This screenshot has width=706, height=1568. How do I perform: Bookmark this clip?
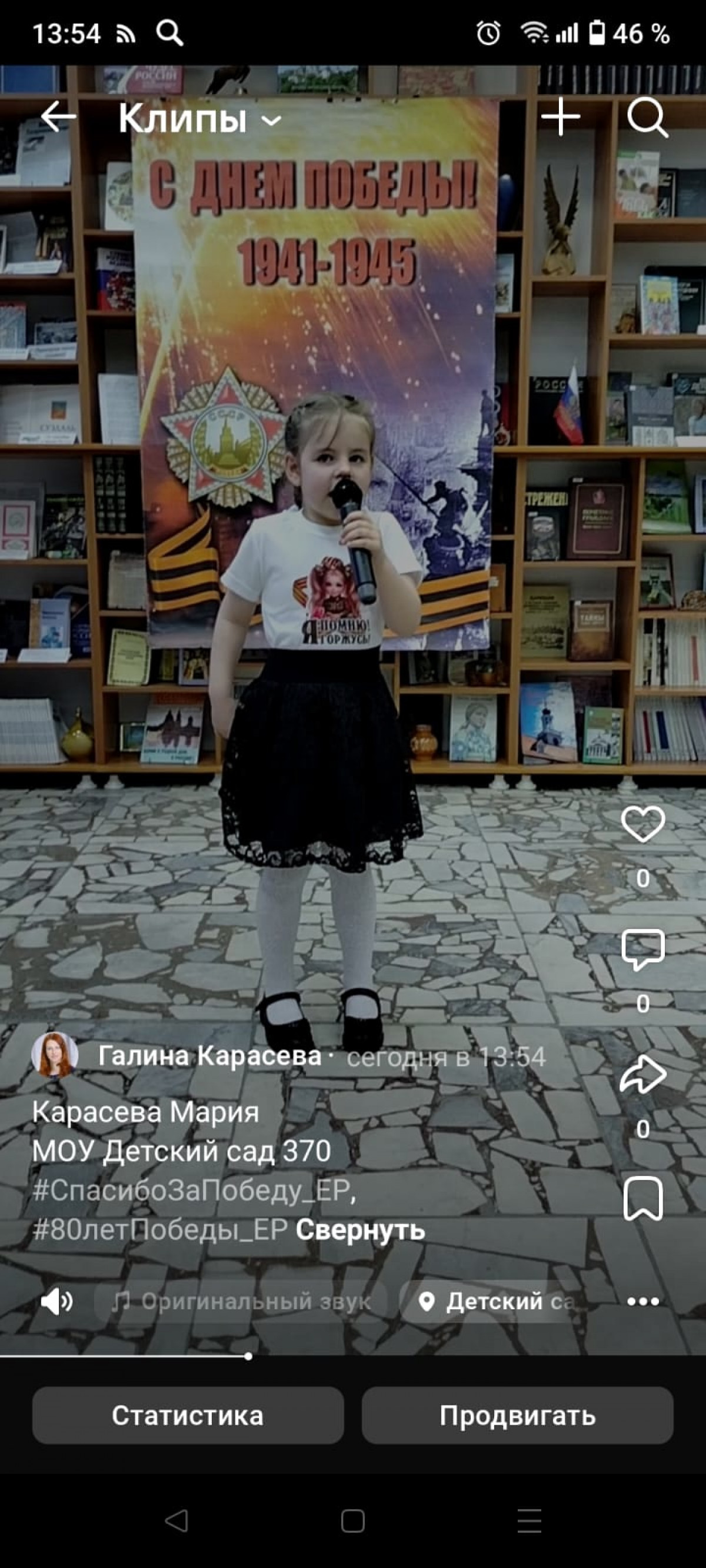tap(642, 1199)
